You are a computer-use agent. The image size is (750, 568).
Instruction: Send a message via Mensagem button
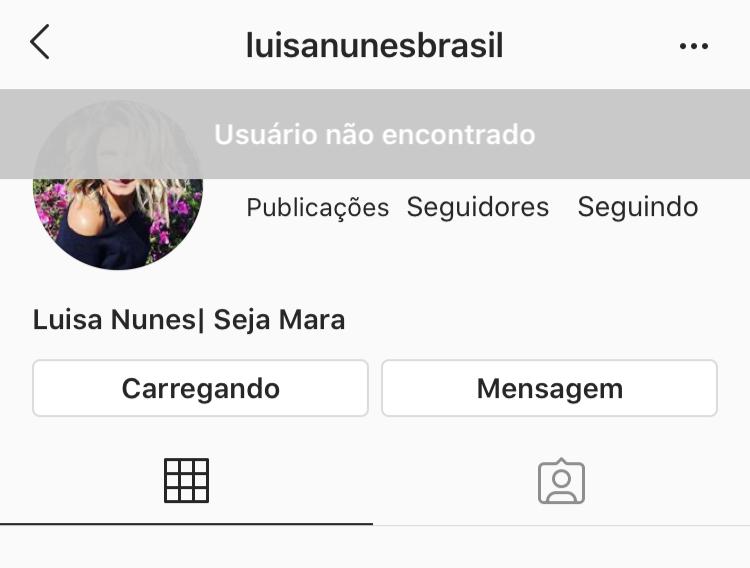click(549, 388)
